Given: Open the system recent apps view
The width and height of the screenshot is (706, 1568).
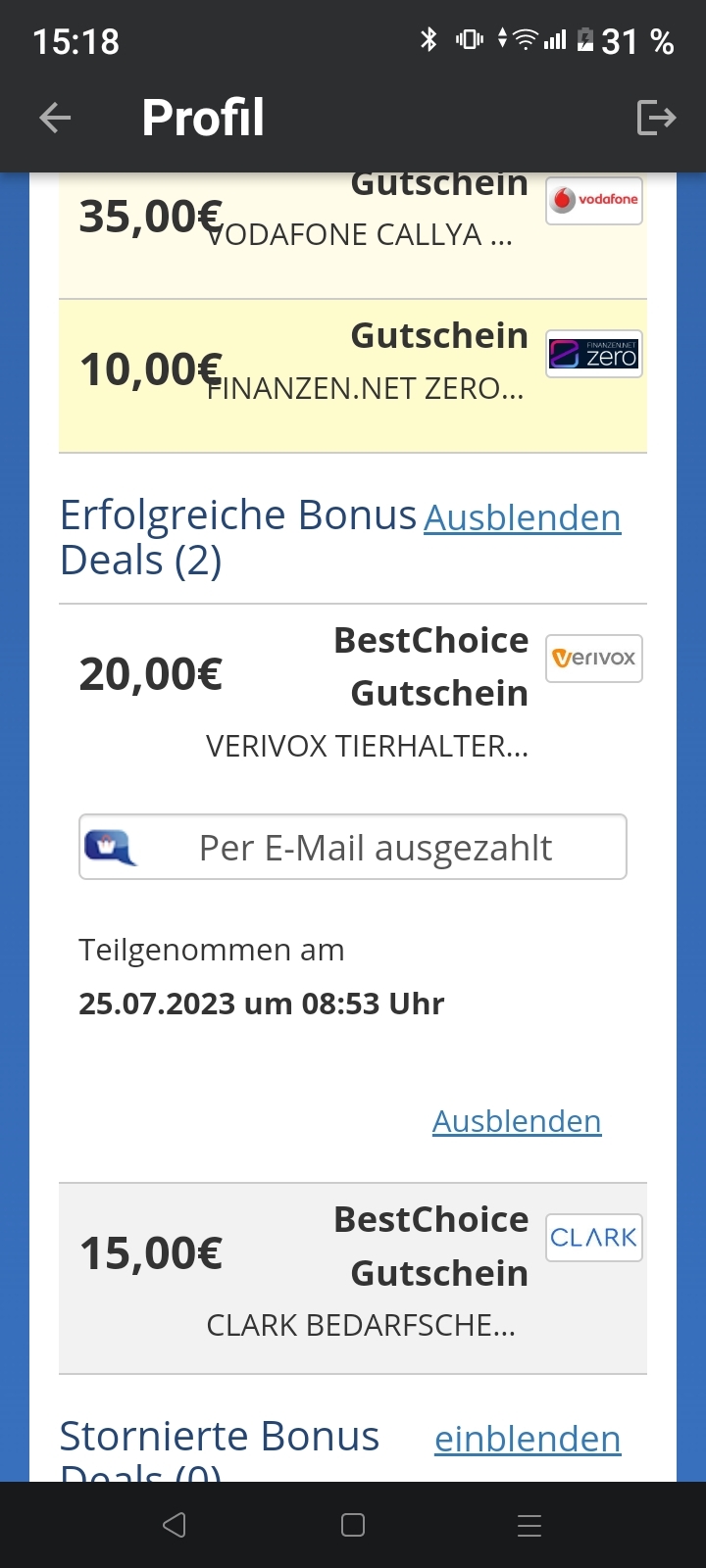Looking at the screenshot, I should tap(529, 1525).
